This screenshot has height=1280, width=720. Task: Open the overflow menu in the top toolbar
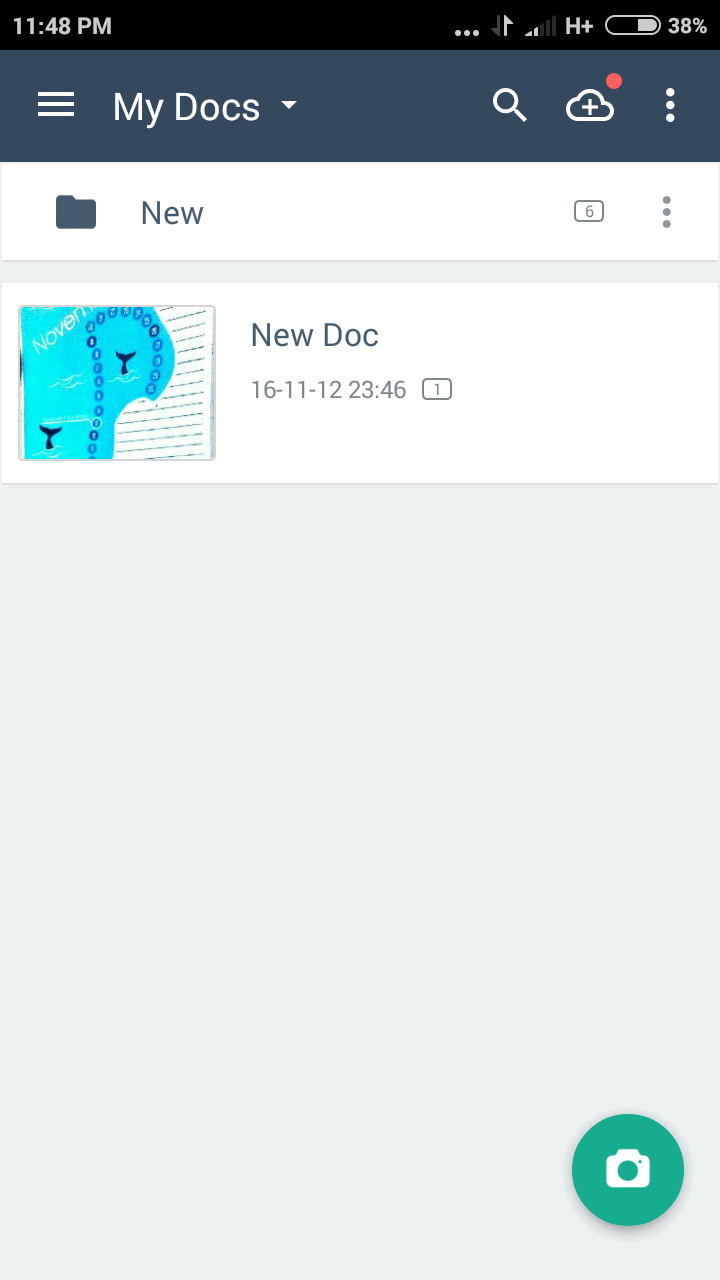[669, 104]
